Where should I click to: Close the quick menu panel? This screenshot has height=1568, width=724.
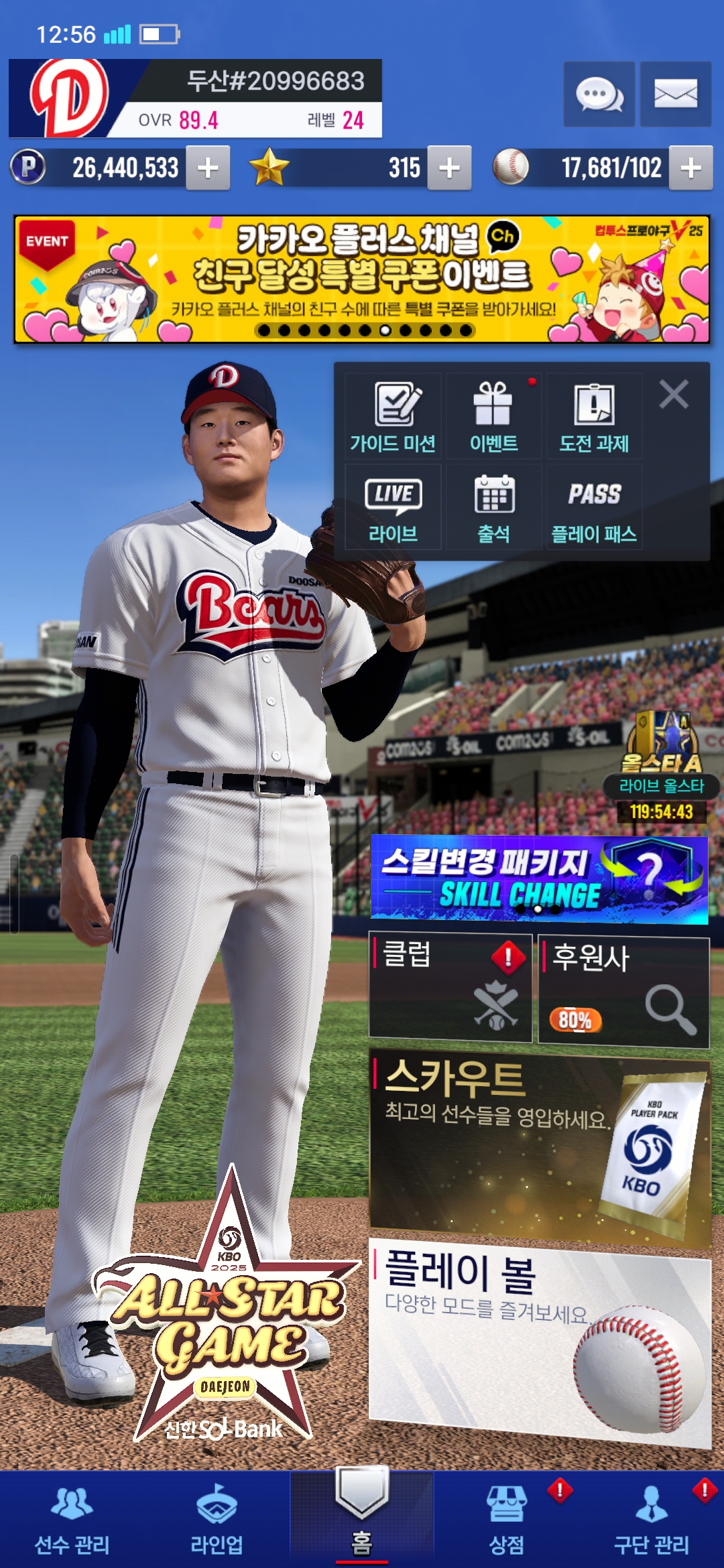point(674,394)
